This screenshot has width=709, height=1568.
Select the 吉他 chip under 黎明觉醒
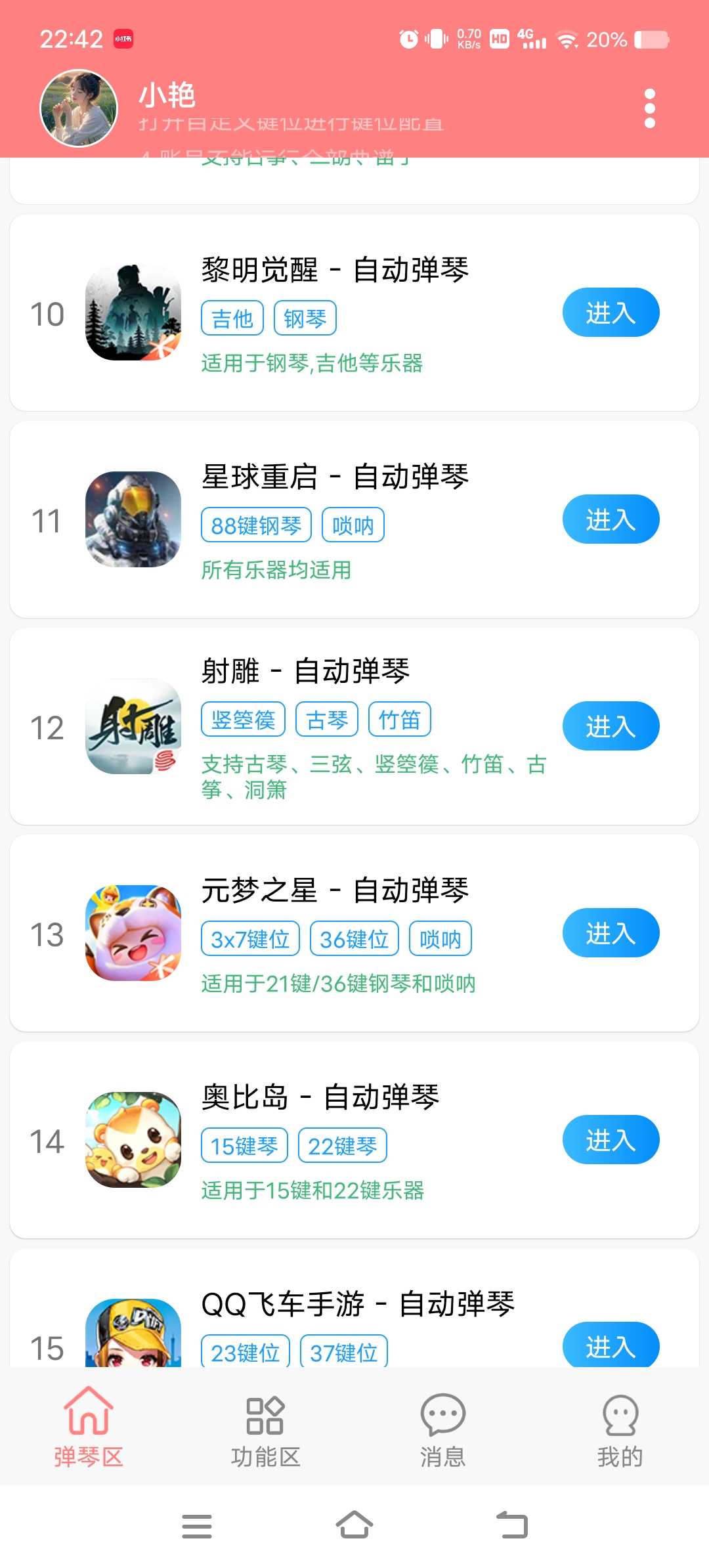point(232,318)
